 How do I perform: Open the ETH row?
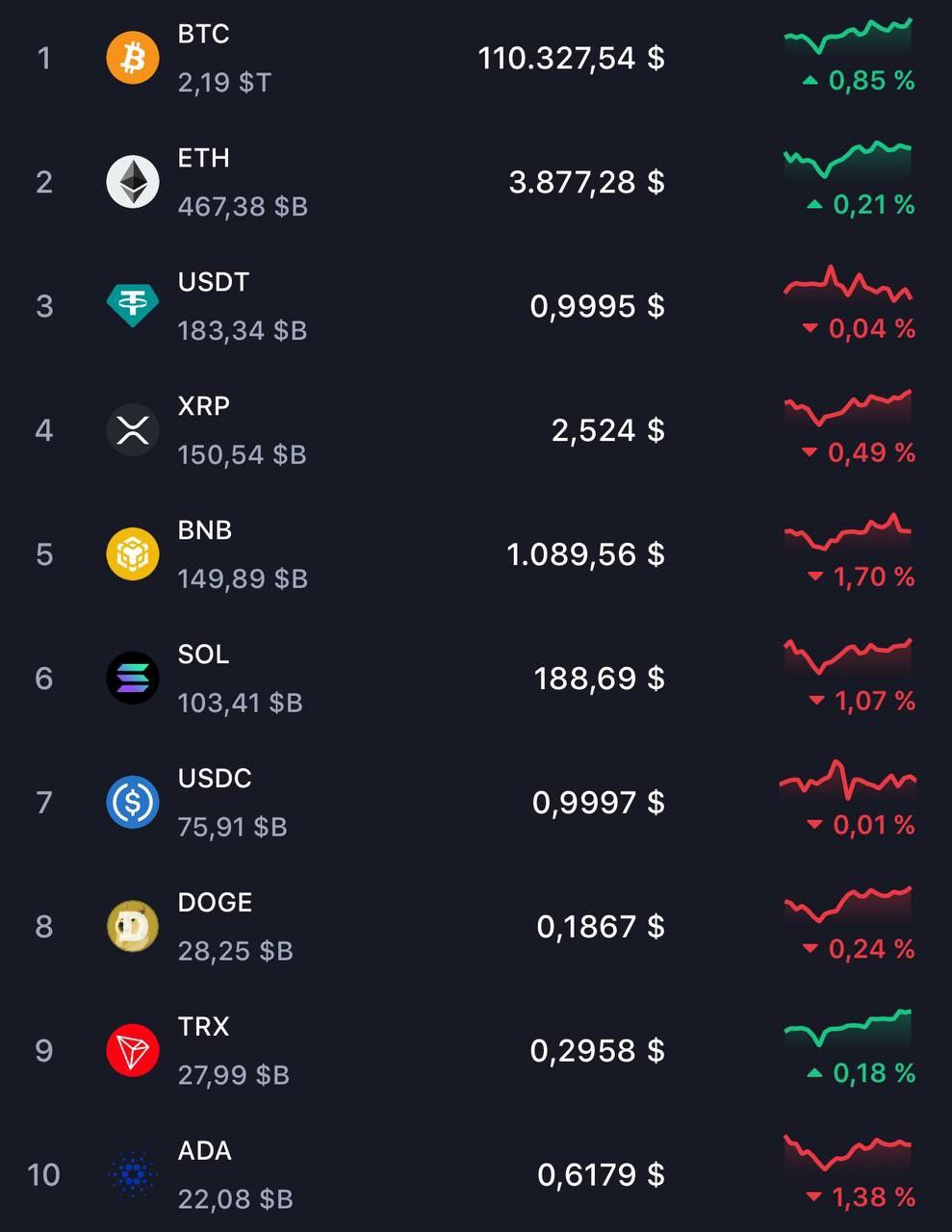pyautogui.click(x=476, y=182)
